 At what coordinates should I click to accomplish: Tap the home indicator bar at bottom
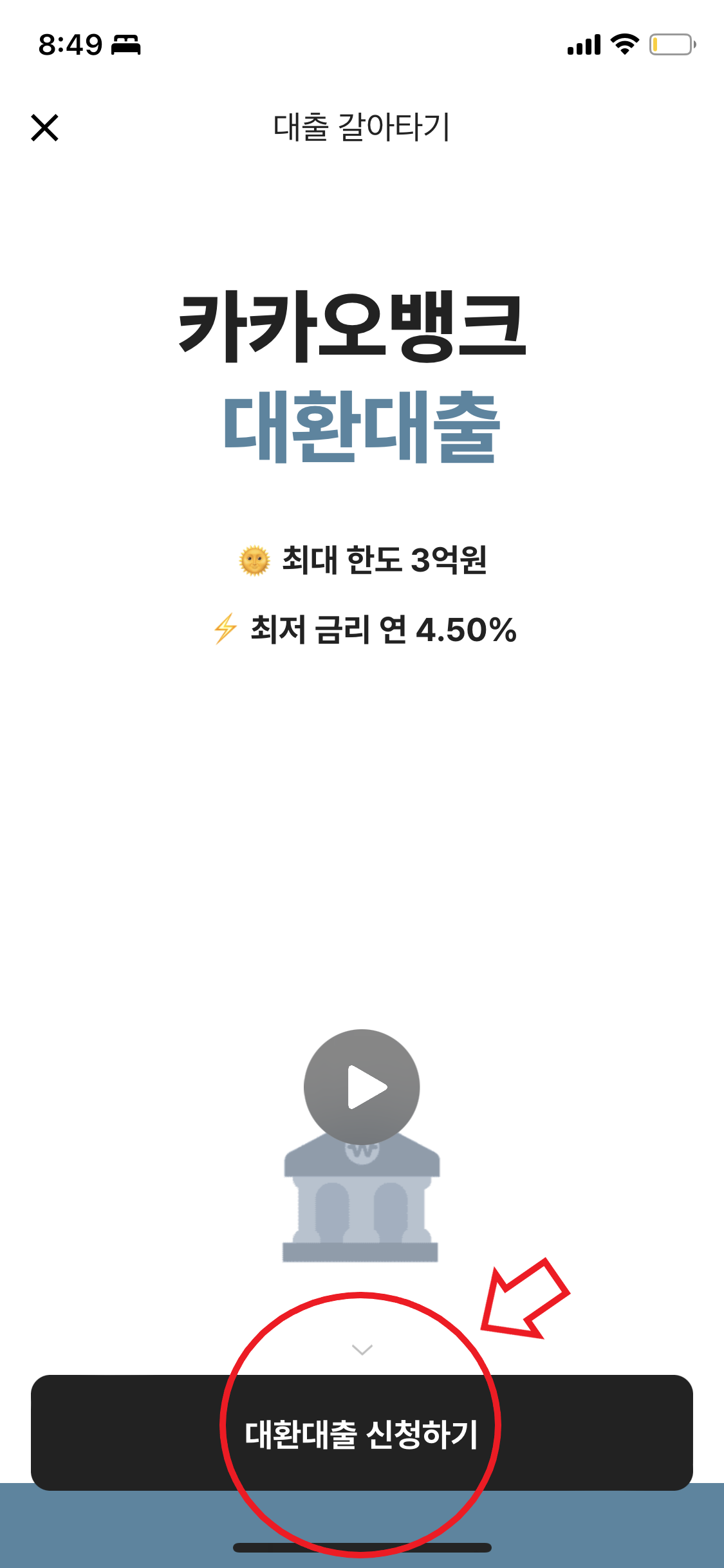point(362,1548)
